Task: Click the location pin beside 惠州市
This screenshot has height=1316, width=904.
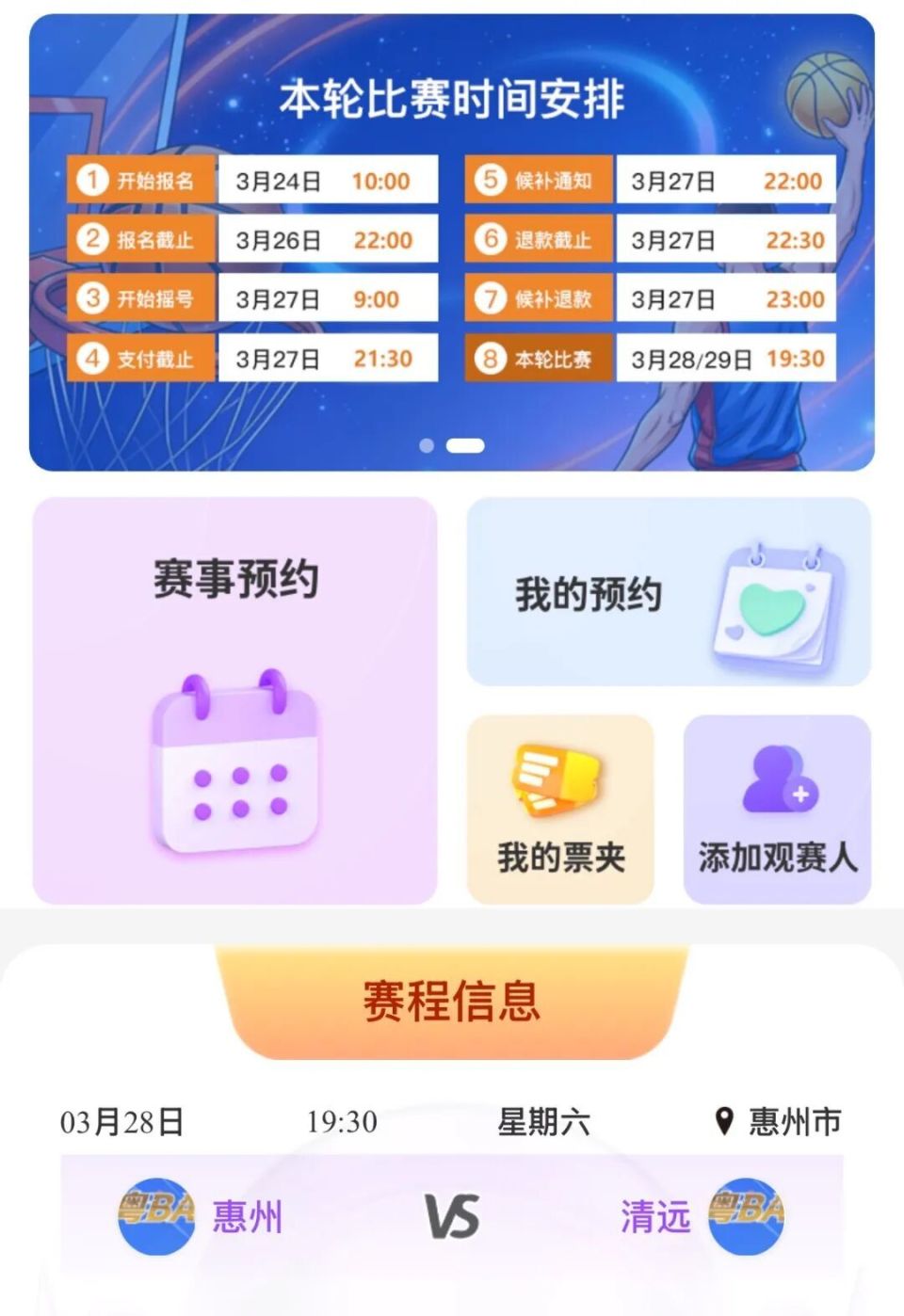Action: [x=722, y=1118]
